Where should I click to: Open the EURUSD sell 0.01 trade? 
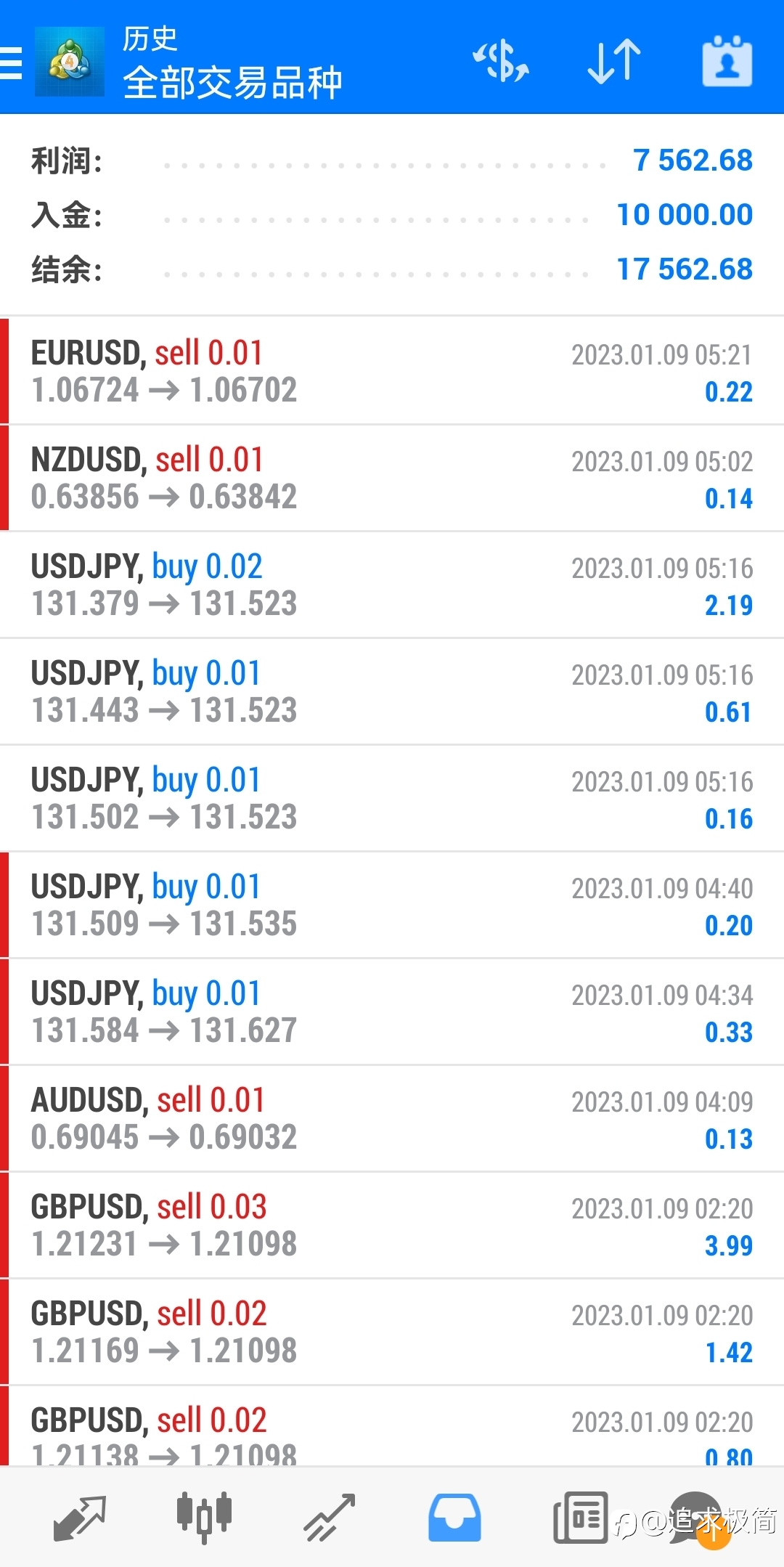tap(392, 371)
